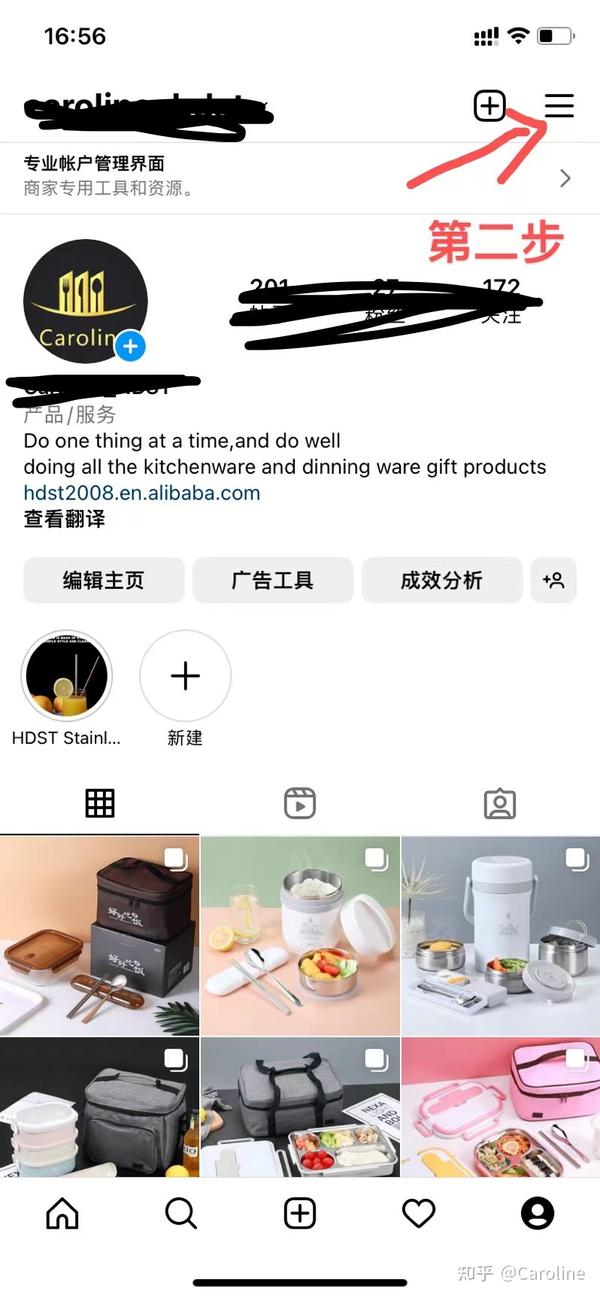The width and height of the screenshot is (600, 1298).
Task: Tap the create-new plus icon in header
Action: pos(489,105)
